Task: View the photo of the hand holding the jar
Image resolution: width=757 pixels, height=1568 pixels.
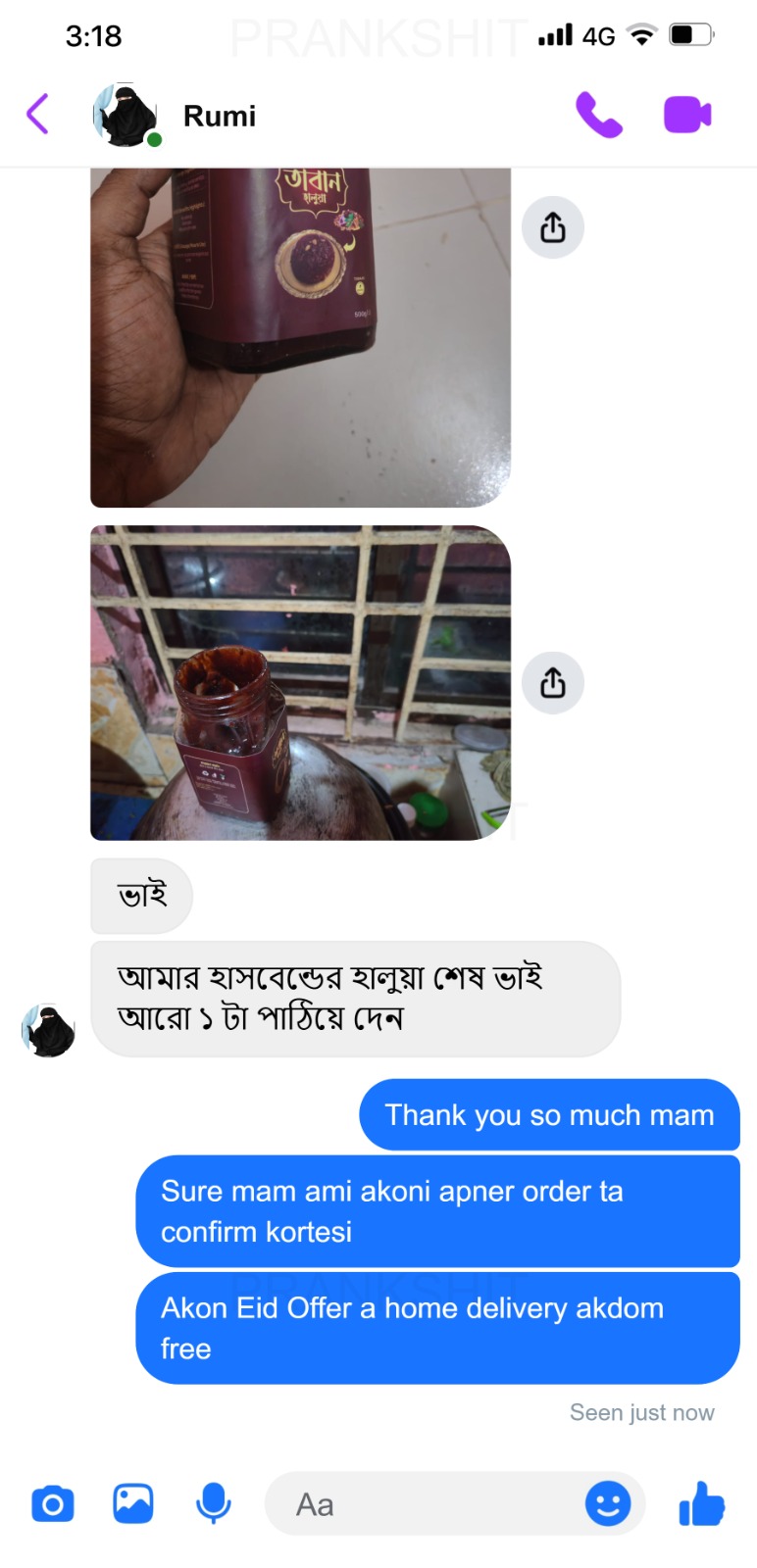Action: tap(300, 338)
